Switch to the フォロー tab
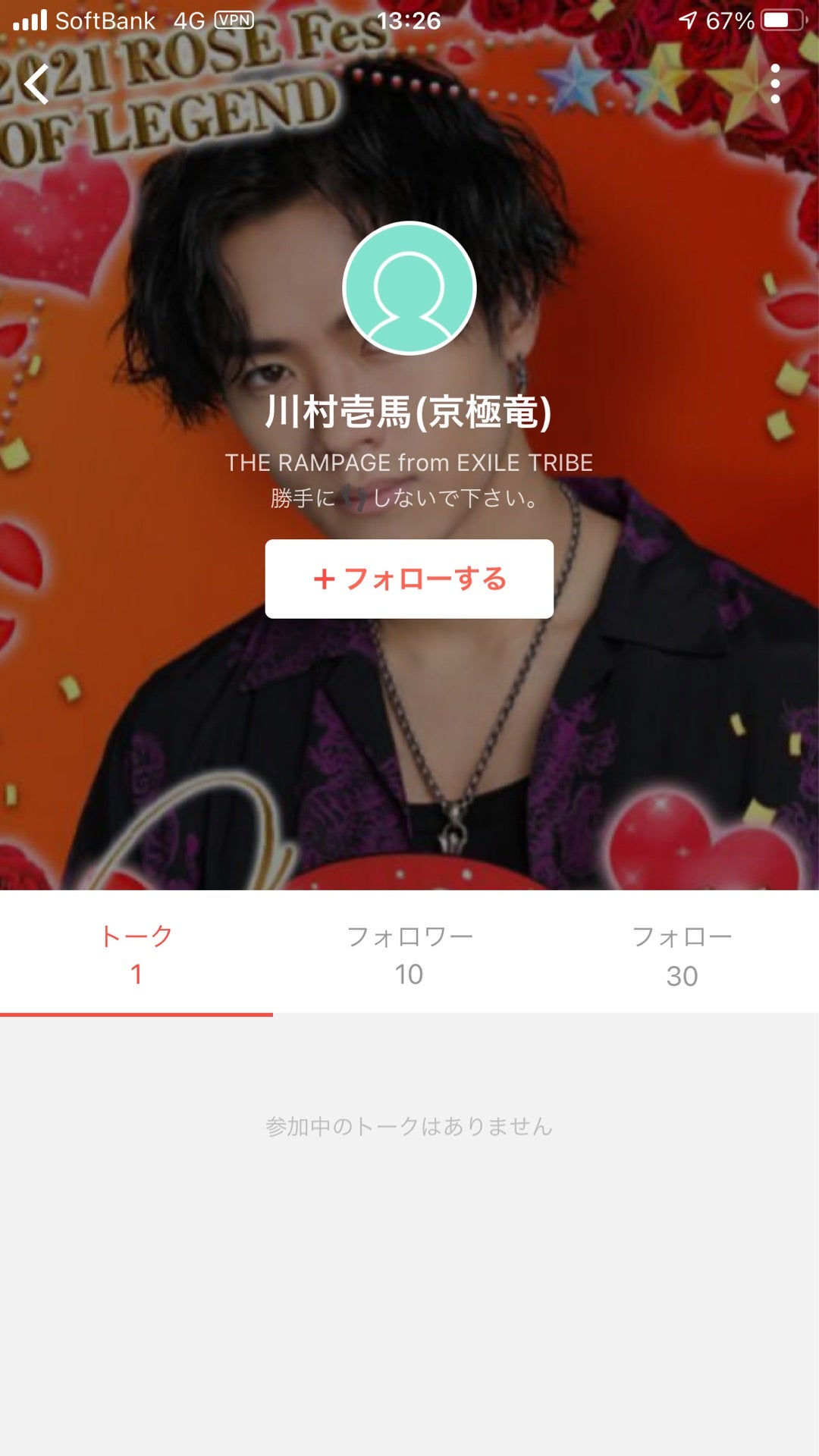 [x=682, y=954]
